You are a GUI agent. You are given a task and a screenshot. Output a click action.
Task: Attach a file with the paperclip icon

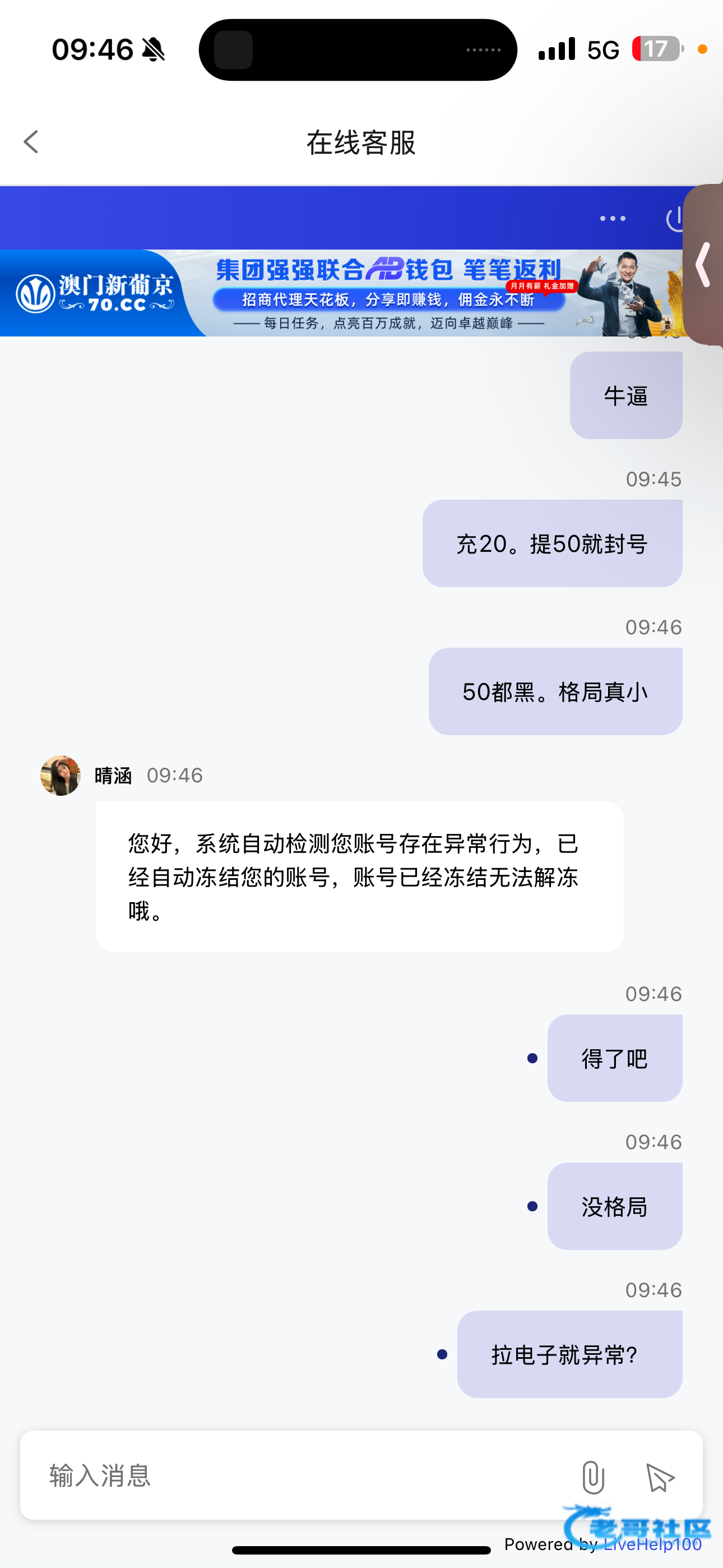point(592,1477)
